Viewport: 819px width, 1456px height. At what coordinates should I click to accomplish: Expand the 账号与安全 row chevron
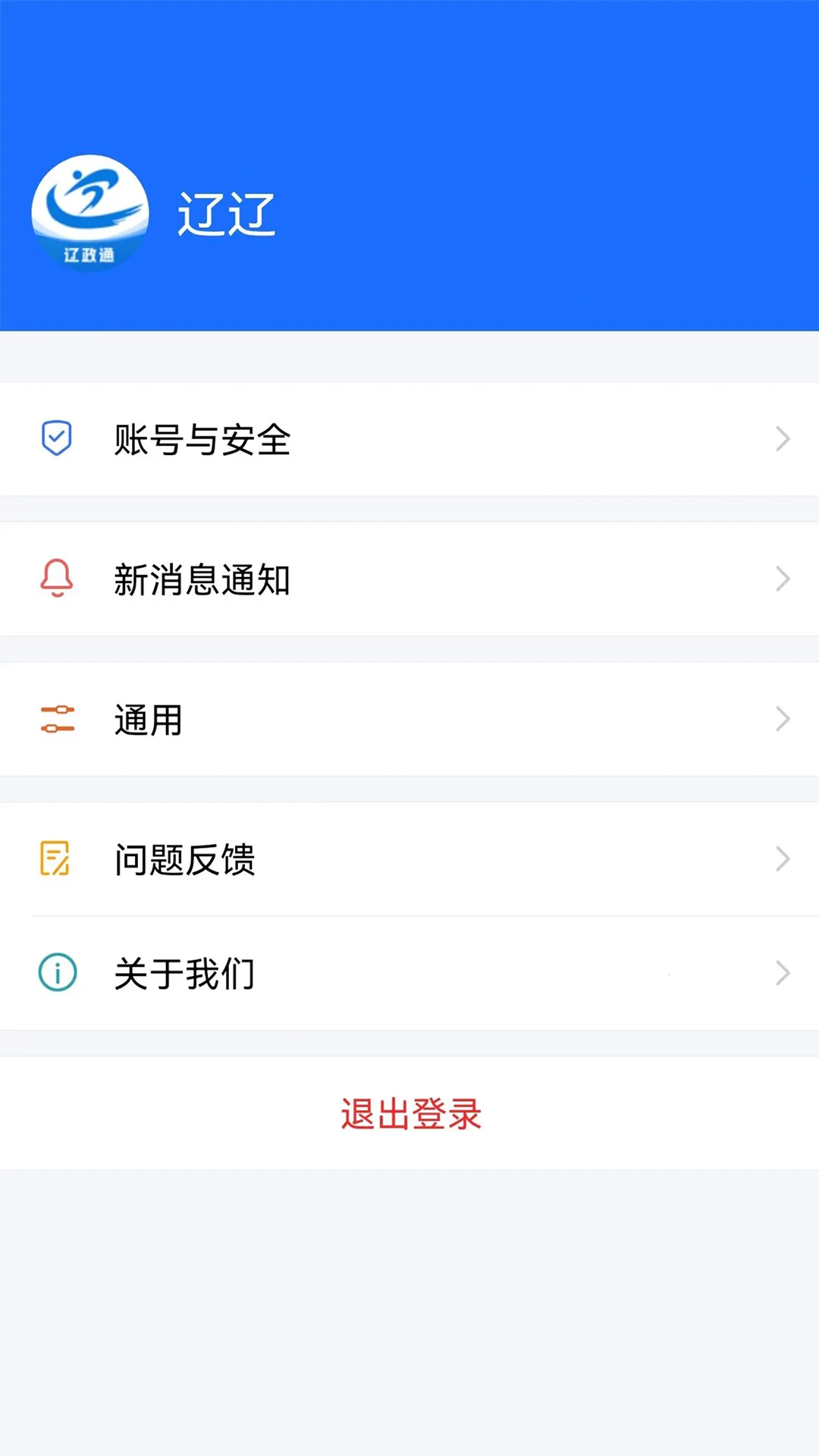[783, 439]
